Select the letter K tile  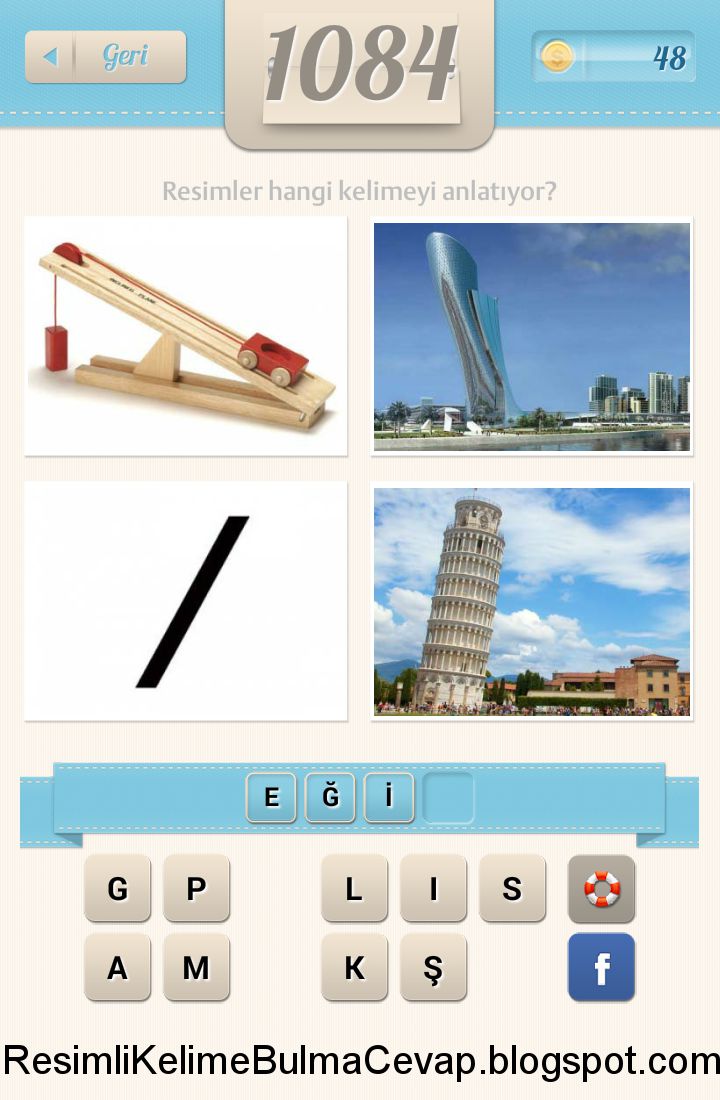pos(354,967)
